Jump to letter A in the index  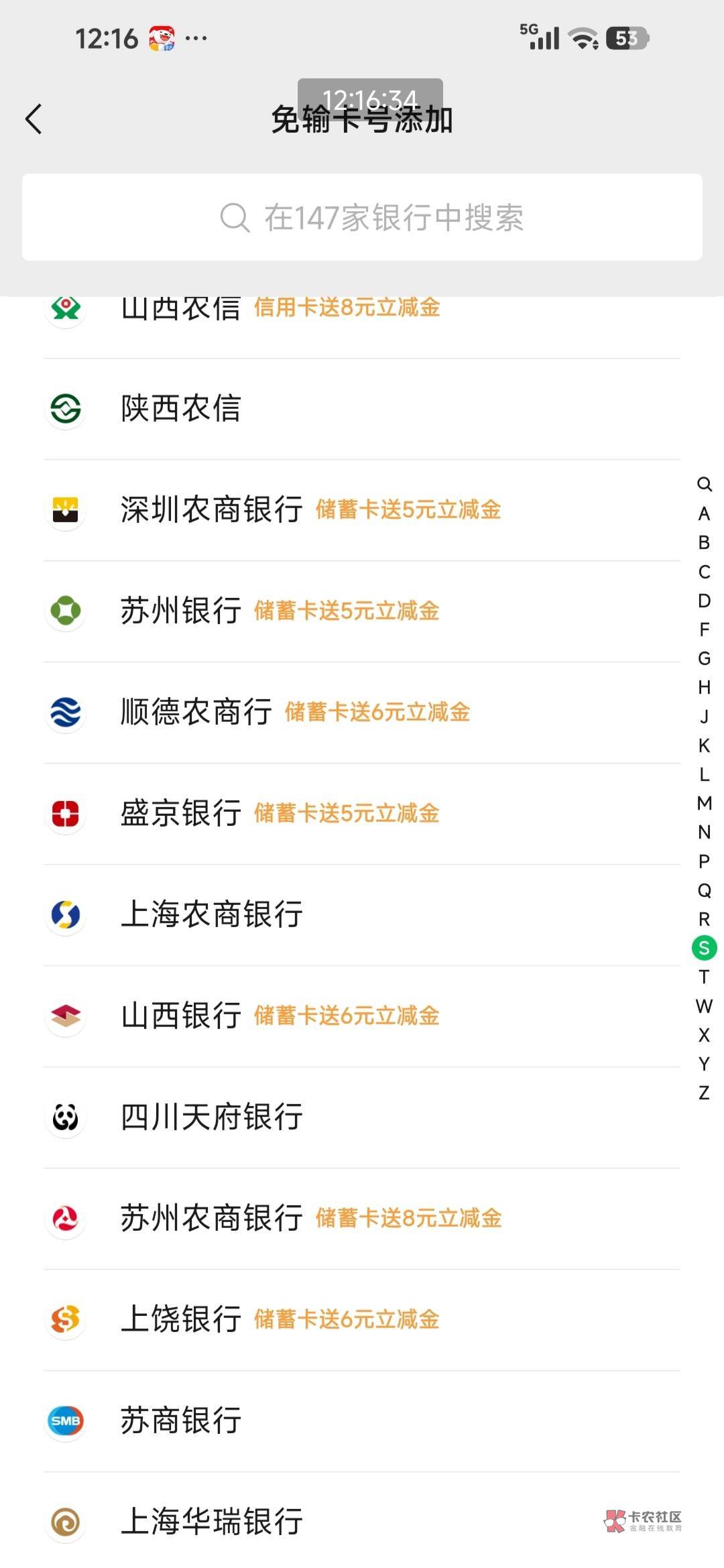click(704, 514)
